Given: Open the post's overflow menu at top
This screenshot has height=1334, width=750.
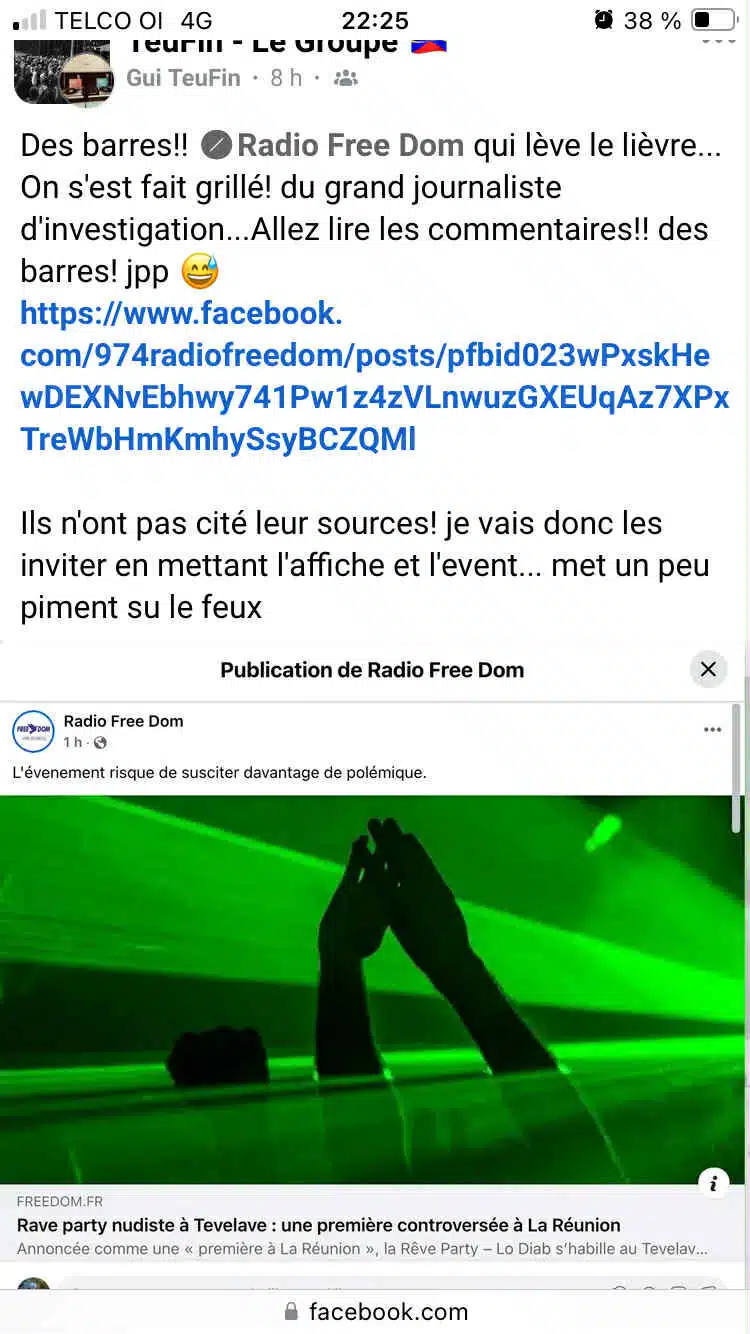Looking at the screenshot, I should pos(718,42).
